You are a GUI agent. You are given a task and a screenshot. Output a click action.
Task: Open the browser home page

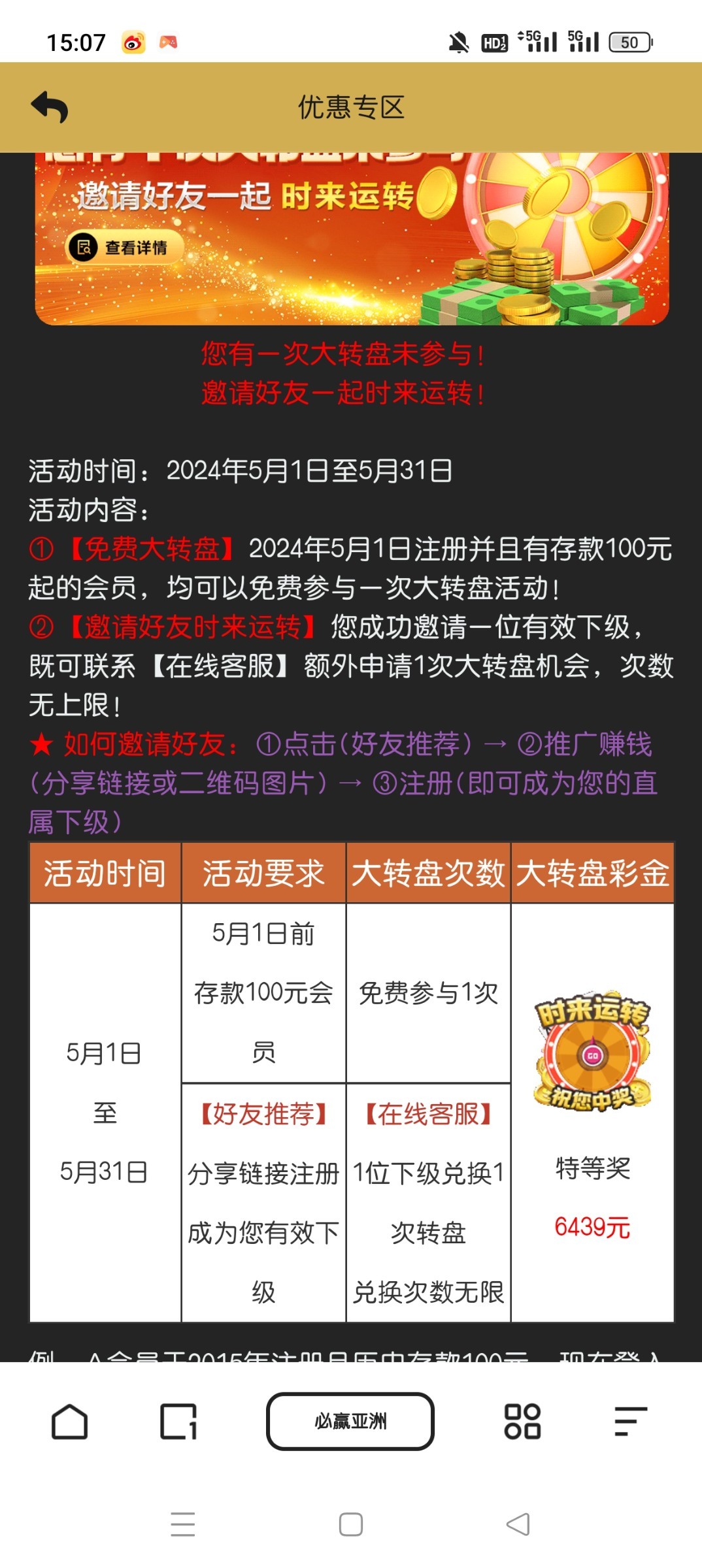[x=69, y=1421]
